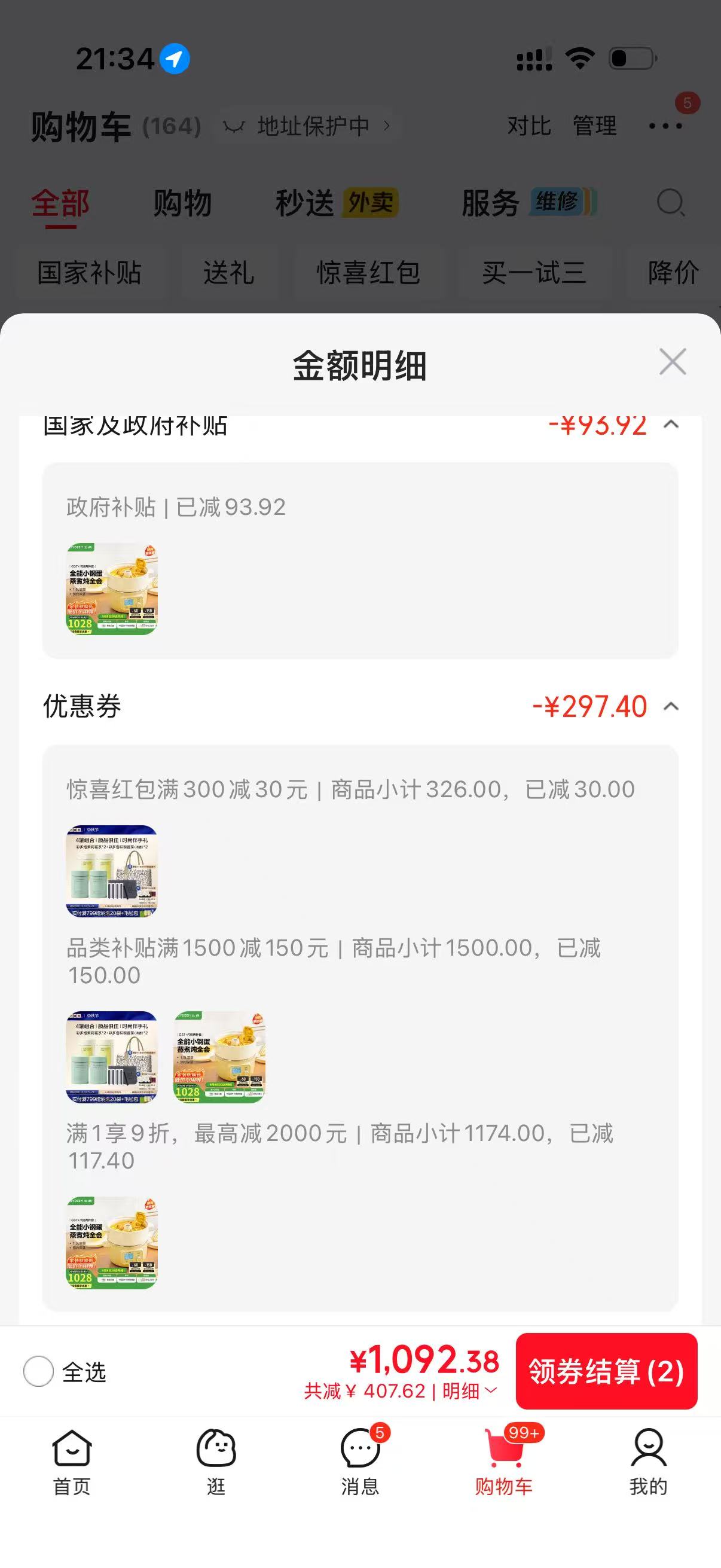Open the pot thumbnail under 满1享9折
This screenshot has height=1568, width=721.
click(111, 1242)
